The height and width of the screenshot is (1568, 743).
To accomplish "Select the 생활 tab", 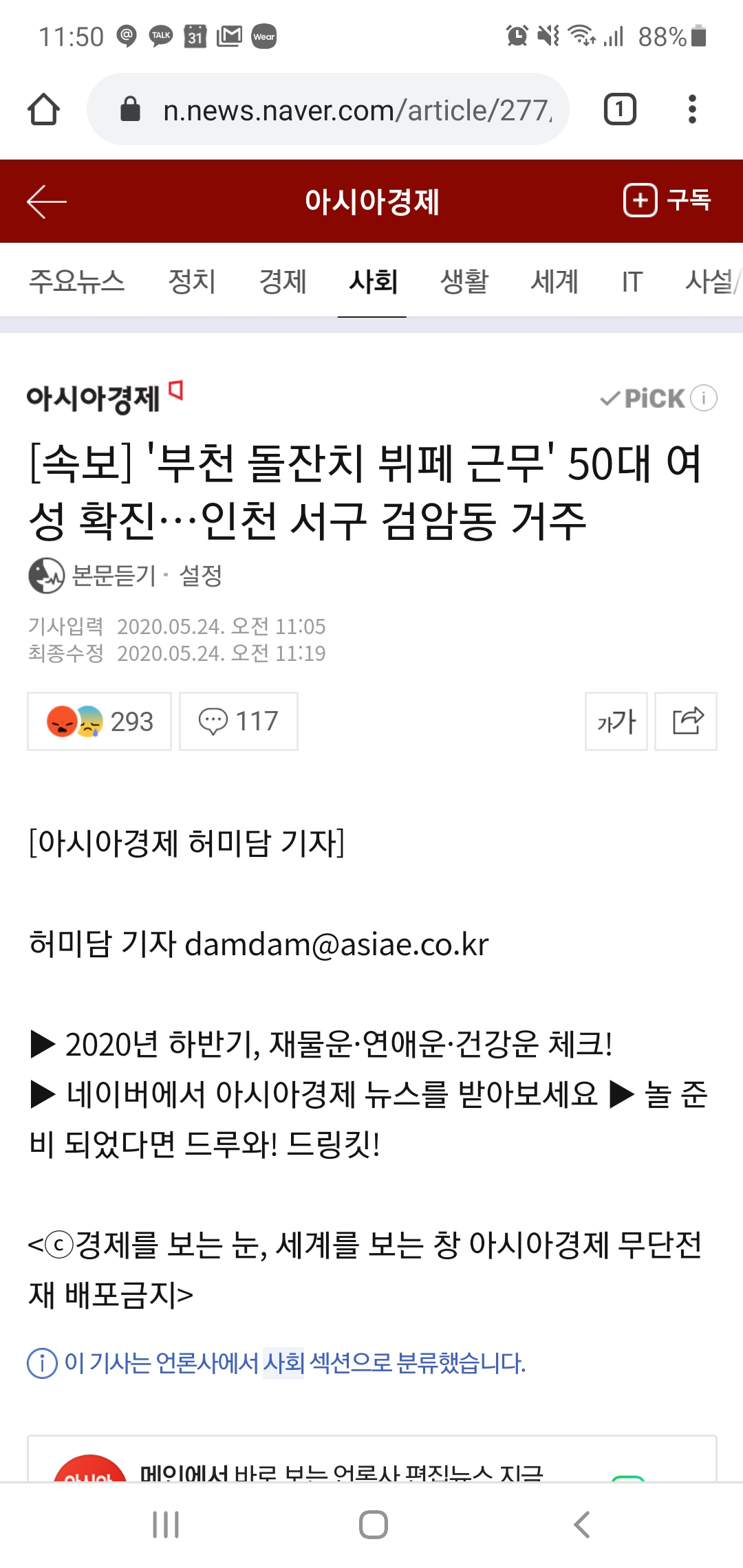I will click(464, 281).
